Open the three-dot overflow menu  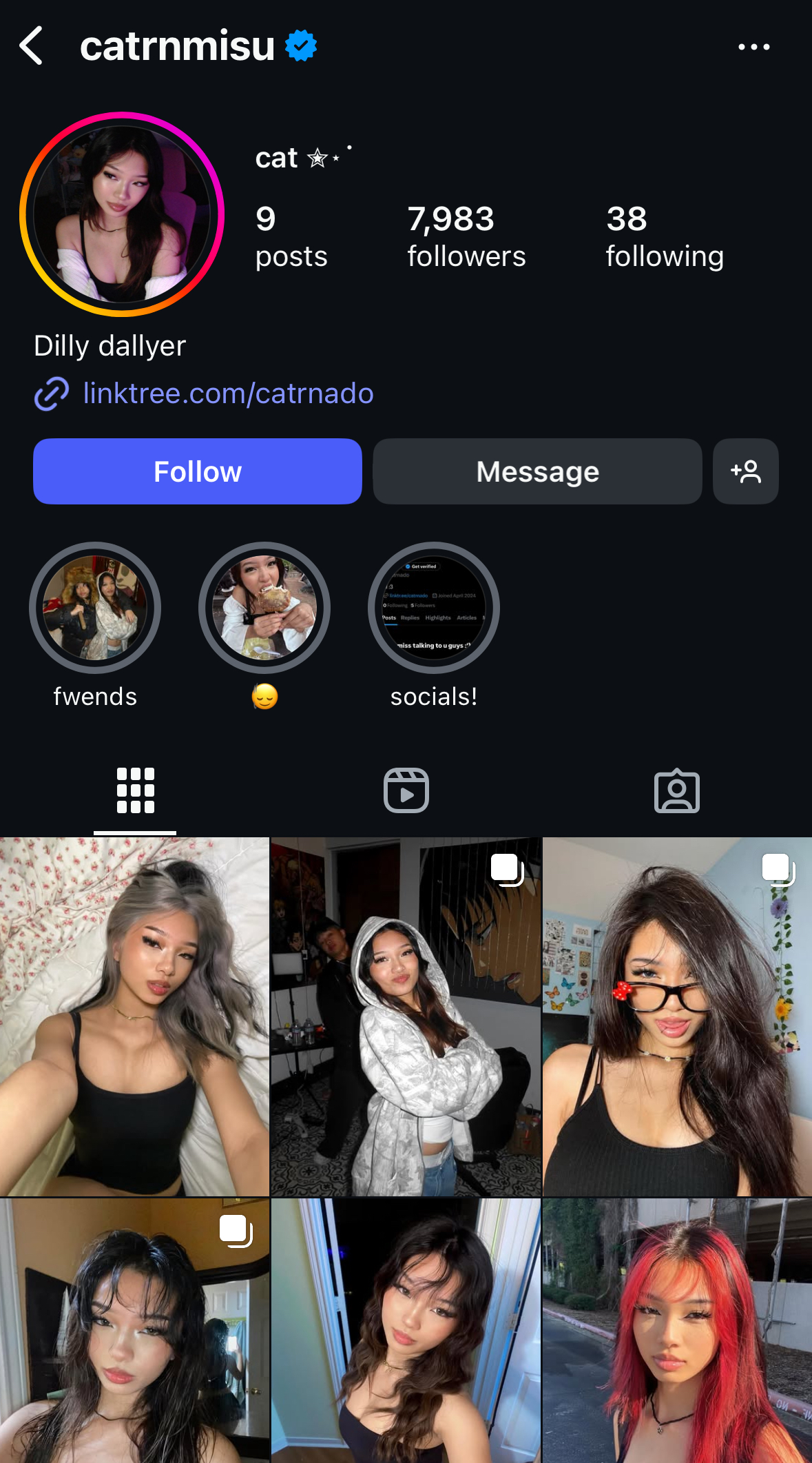(753, 47)
